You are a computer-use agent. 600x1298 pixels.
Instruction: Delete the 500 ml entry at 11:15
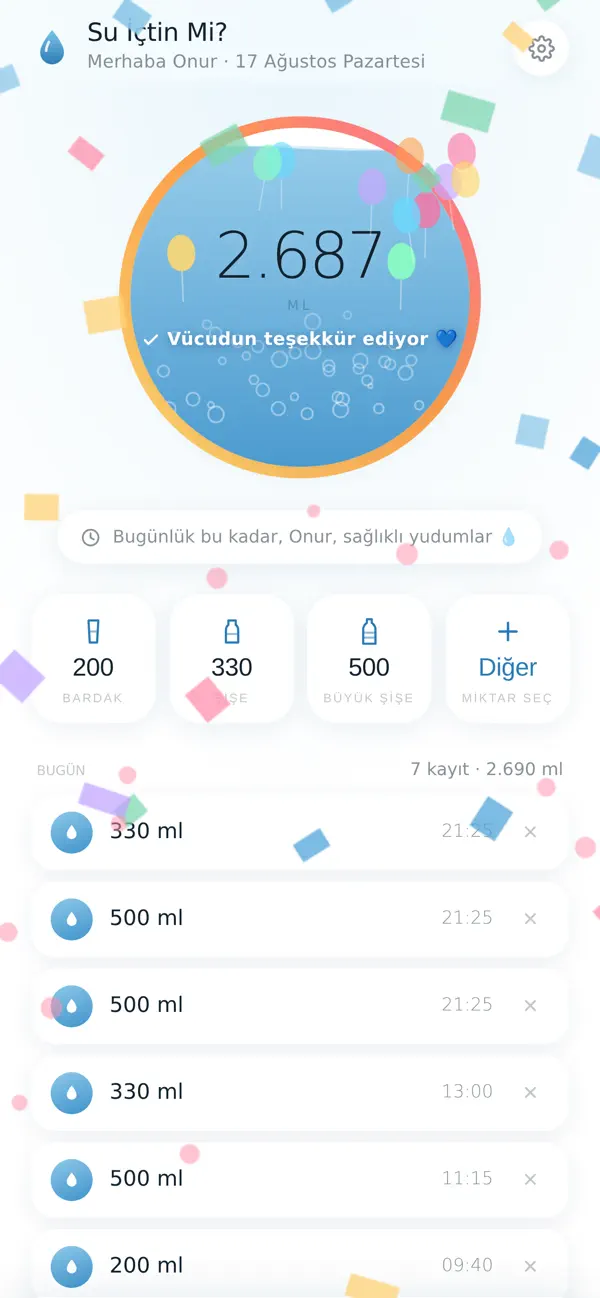pos(531,1179)
